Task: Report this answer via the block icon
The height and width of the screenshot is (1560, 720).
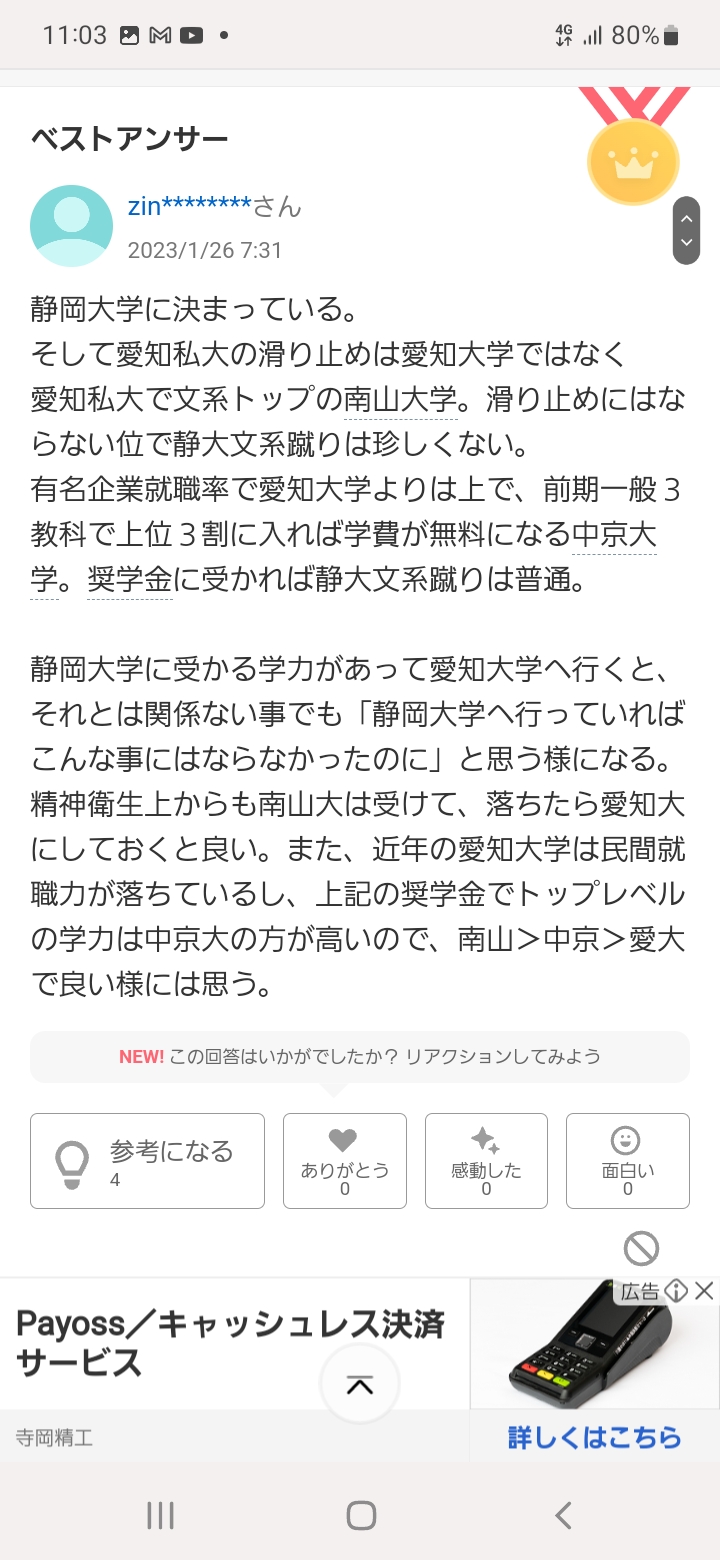Action: coord(641,1248)
